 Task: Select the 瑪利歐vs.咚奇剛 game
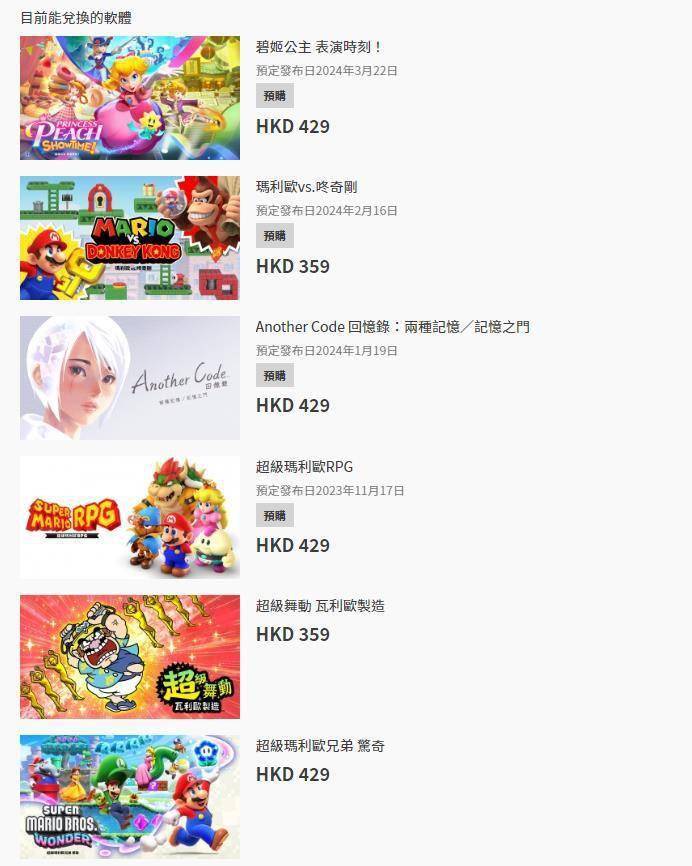click(306, 187)
